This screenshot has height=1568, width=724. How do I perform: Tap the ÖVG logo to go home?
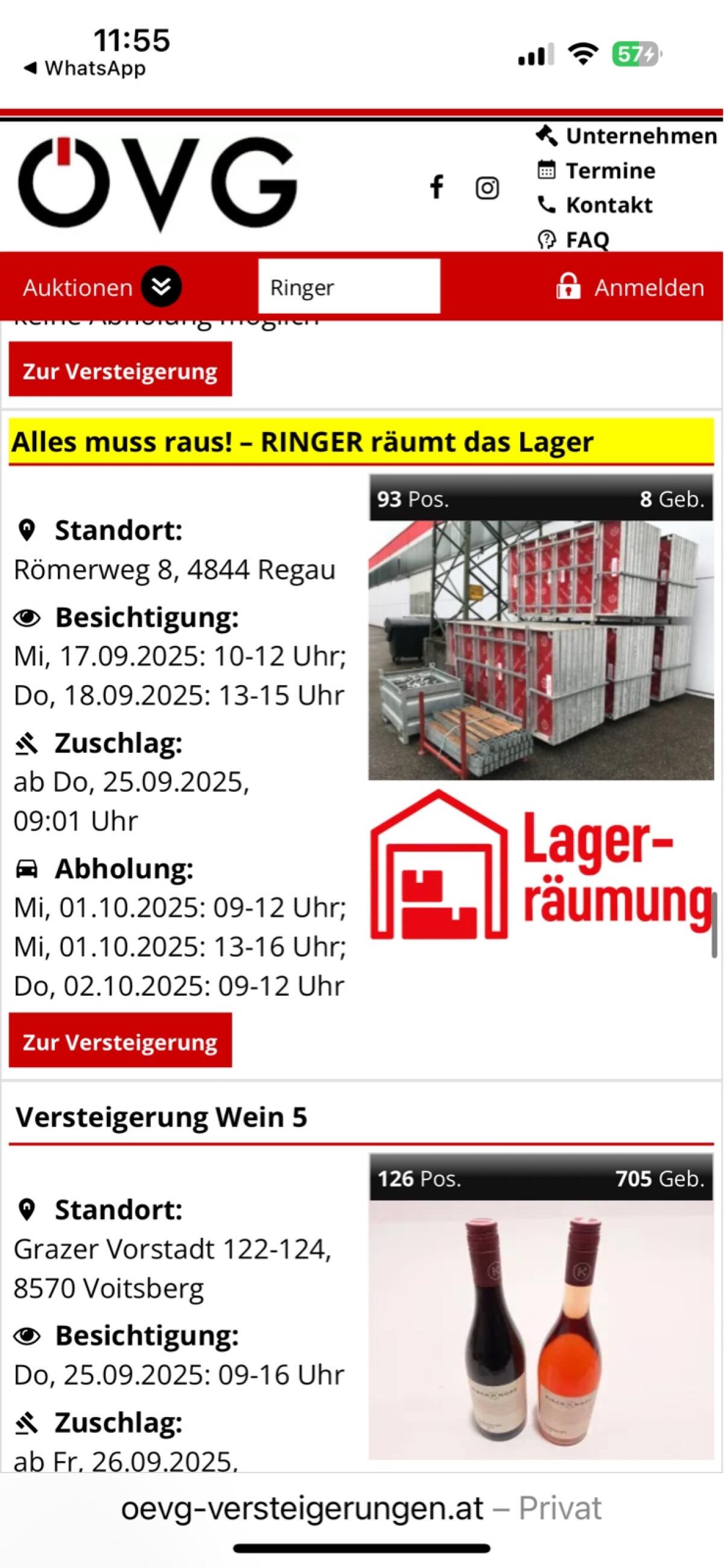pos(157,184)
